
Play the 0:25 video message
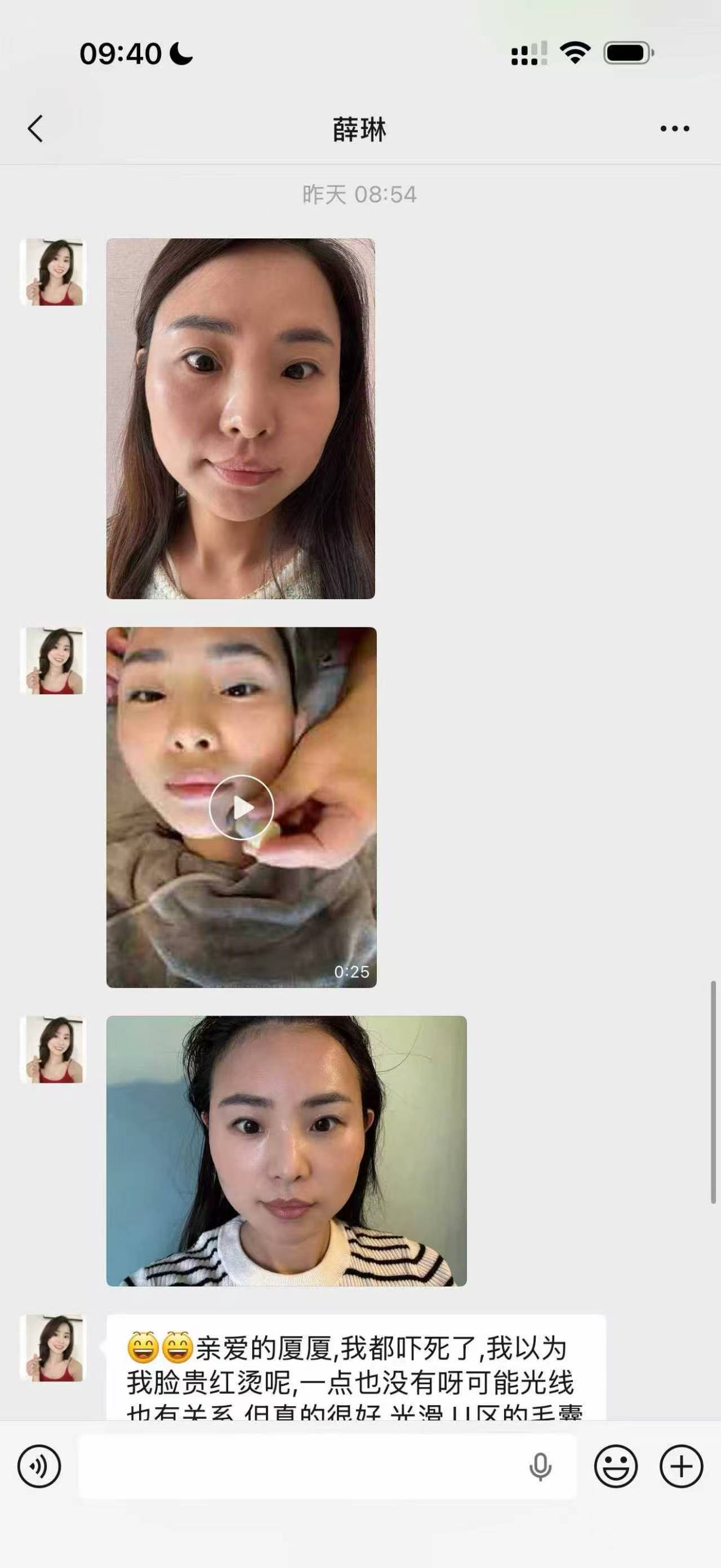click(242, 807)
